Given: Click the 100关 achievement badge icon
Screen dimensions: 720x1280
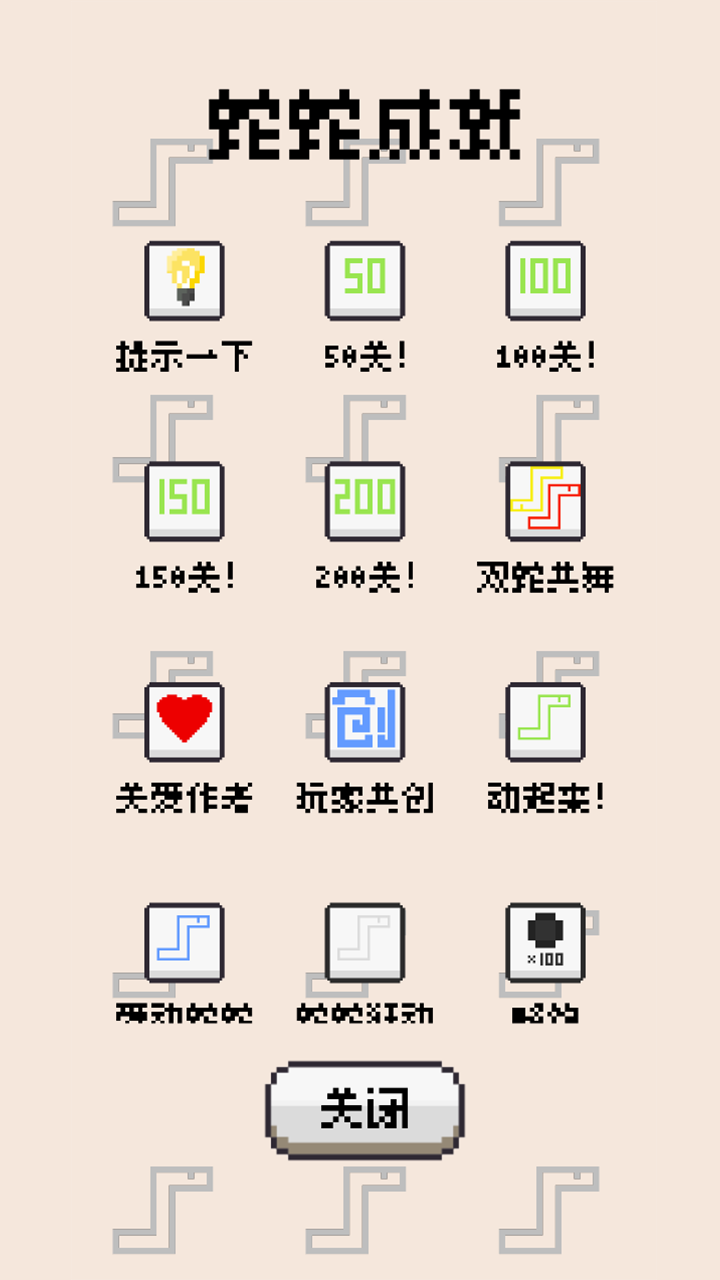Looking at the screenshot, I should (544, 281).
